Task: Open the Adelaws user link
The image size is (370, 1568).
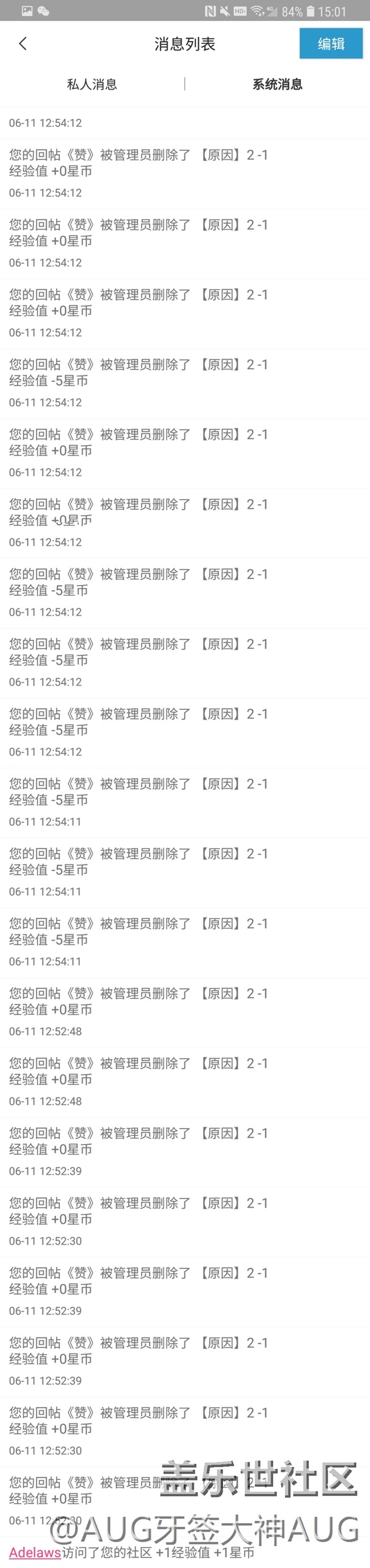Action: pyautogui.click(x=35, y=1551)
